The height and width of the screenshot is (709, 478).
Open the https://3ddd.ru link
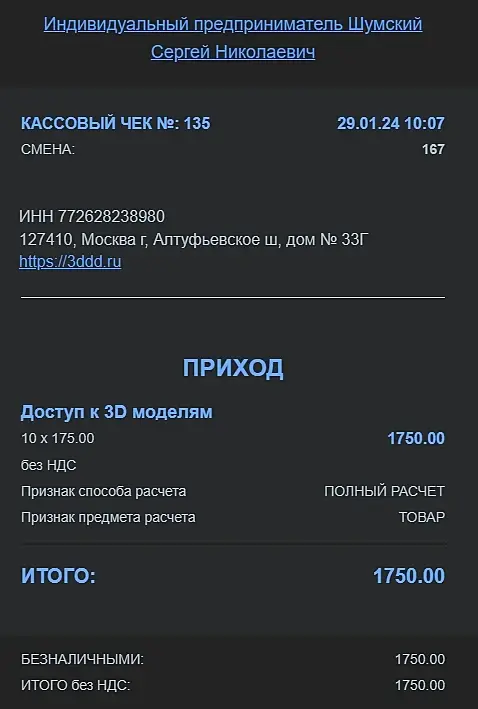point(70,262)
